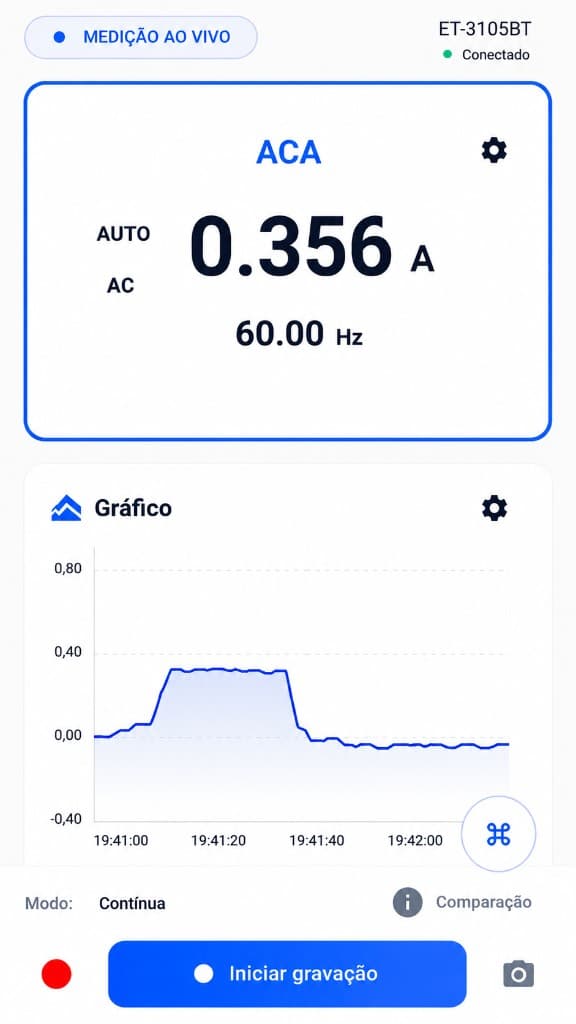Tap the red record circle button
Image resolution: width=576 pixels, height=1024 pixels.
point(57,974)
